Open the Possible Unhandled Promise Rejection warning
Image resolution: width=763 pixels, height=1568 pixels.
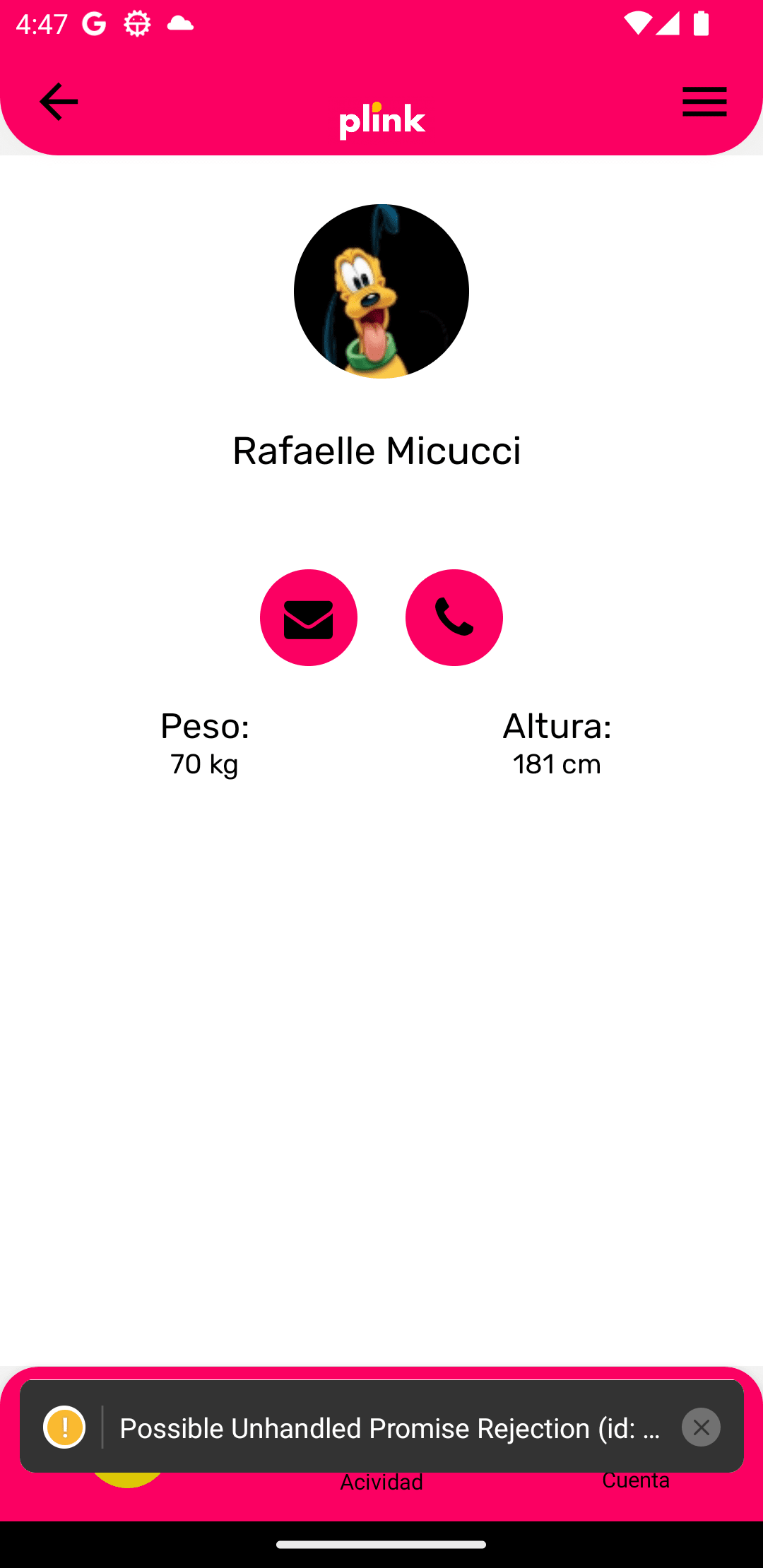click(389, 1427)
